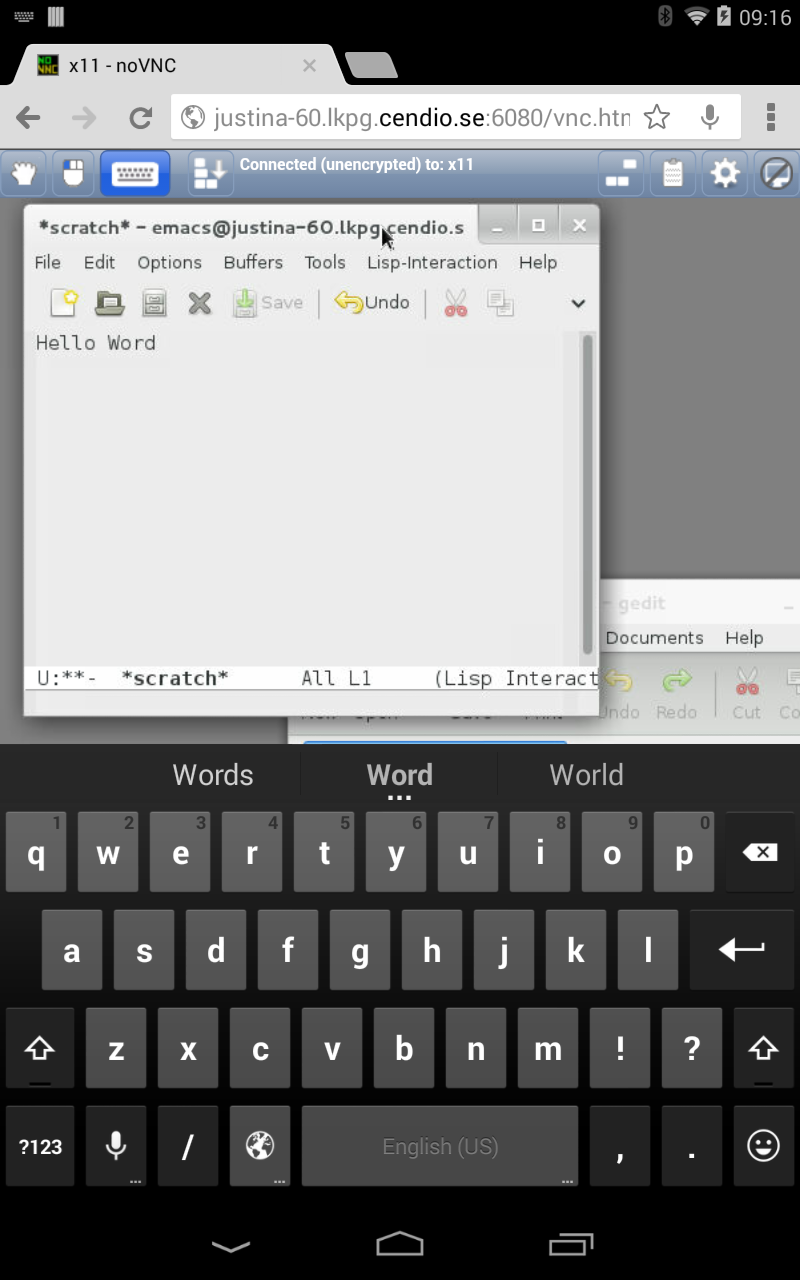
Task: Open noVNC settings gear
Action: pos(724,174)
